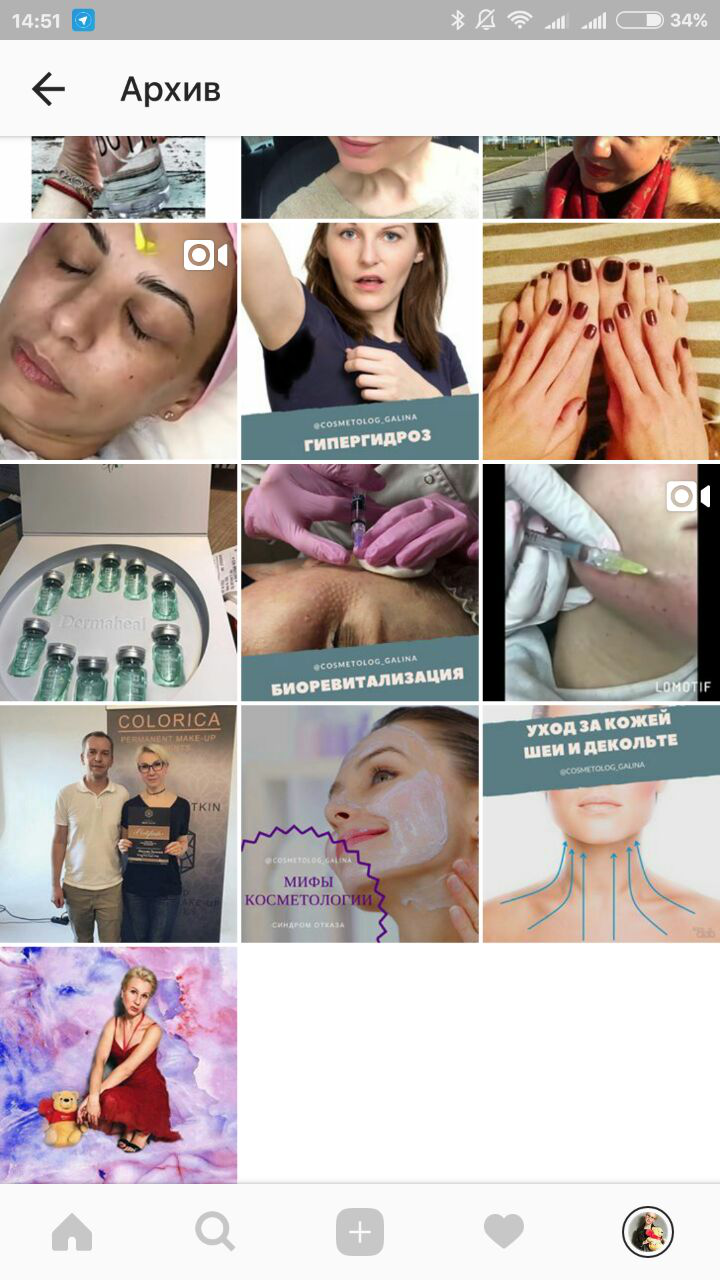This screenshot has width=720, height=1280.
Task: Open the Lomotif injection video post
Action: coord(601,582)
